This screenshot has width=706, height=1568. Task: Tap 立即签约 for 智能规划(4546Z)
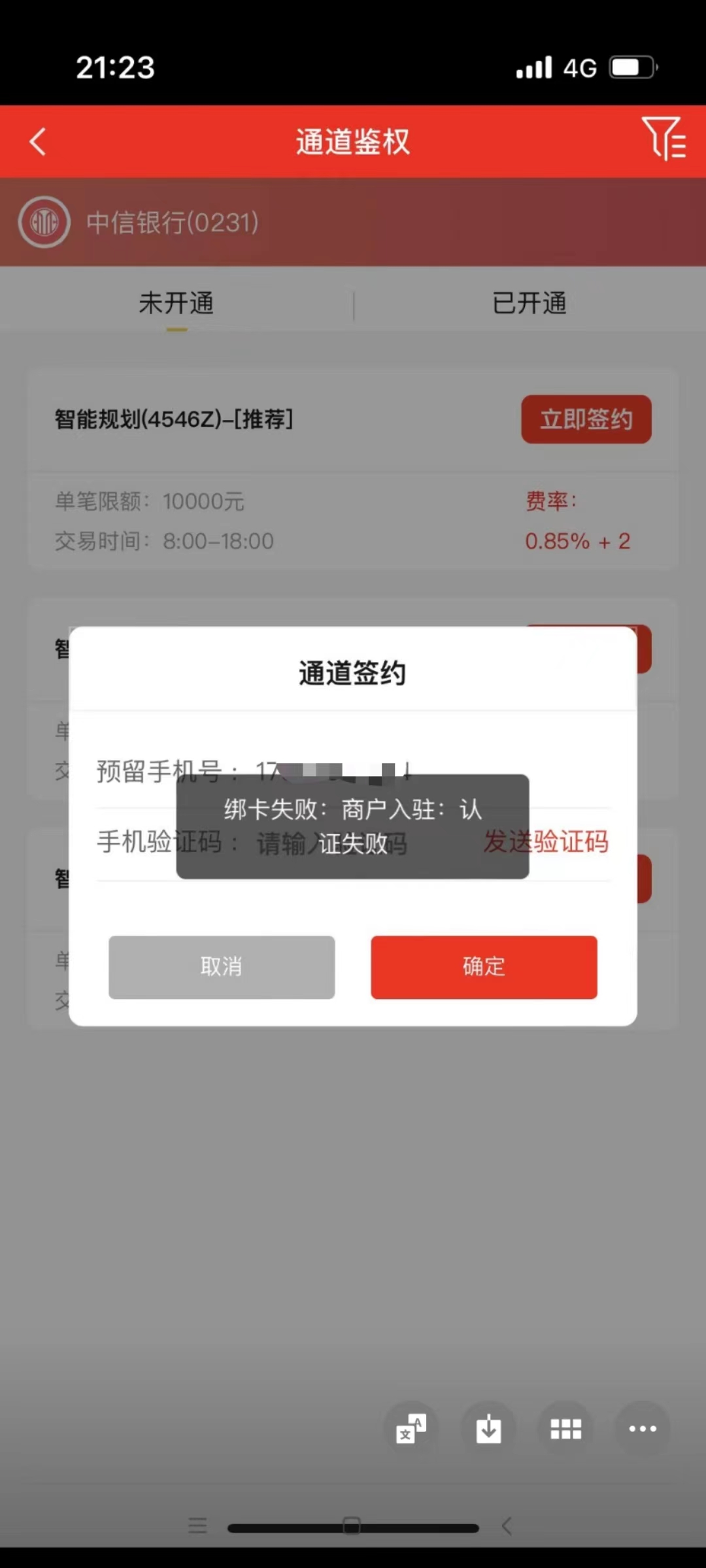[x=586, y=419]
